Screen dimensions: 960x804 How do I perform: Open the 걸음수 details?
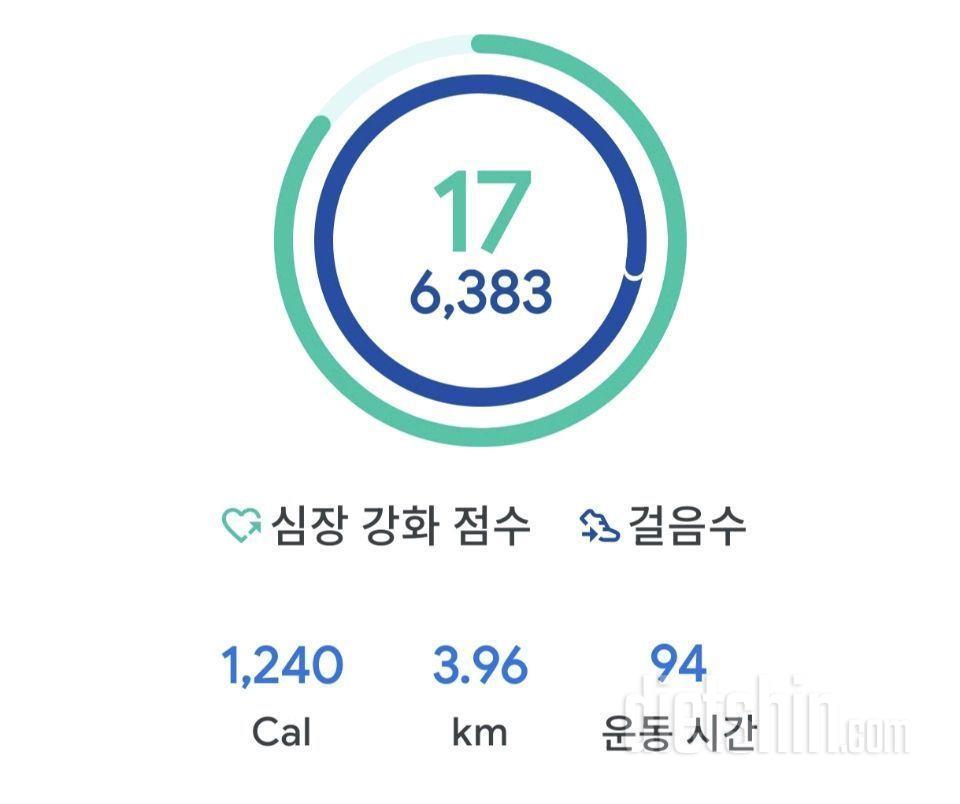[x=664, y=525]
